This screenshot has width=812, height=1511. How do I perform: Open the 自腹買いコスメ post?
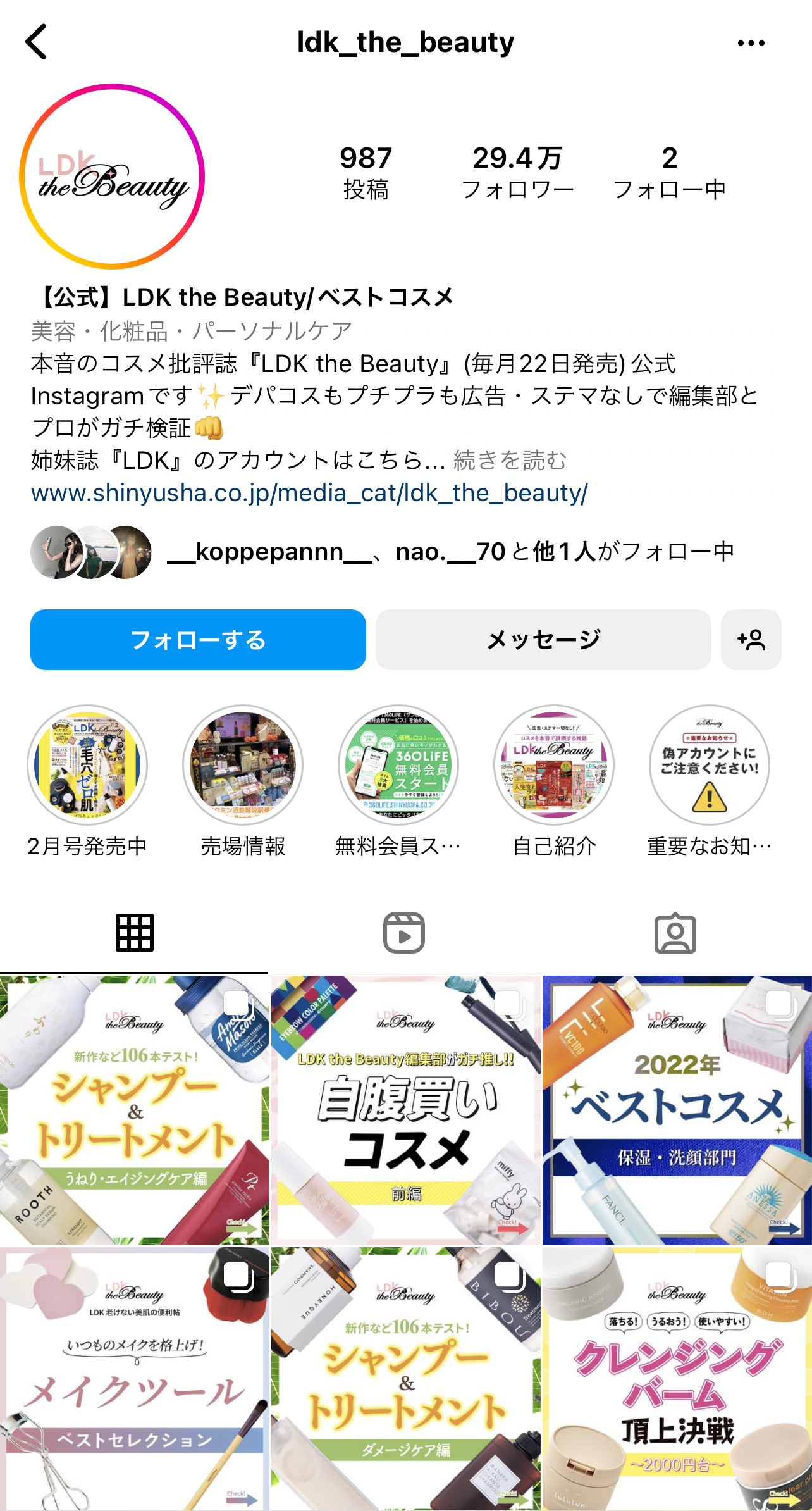406,1111
